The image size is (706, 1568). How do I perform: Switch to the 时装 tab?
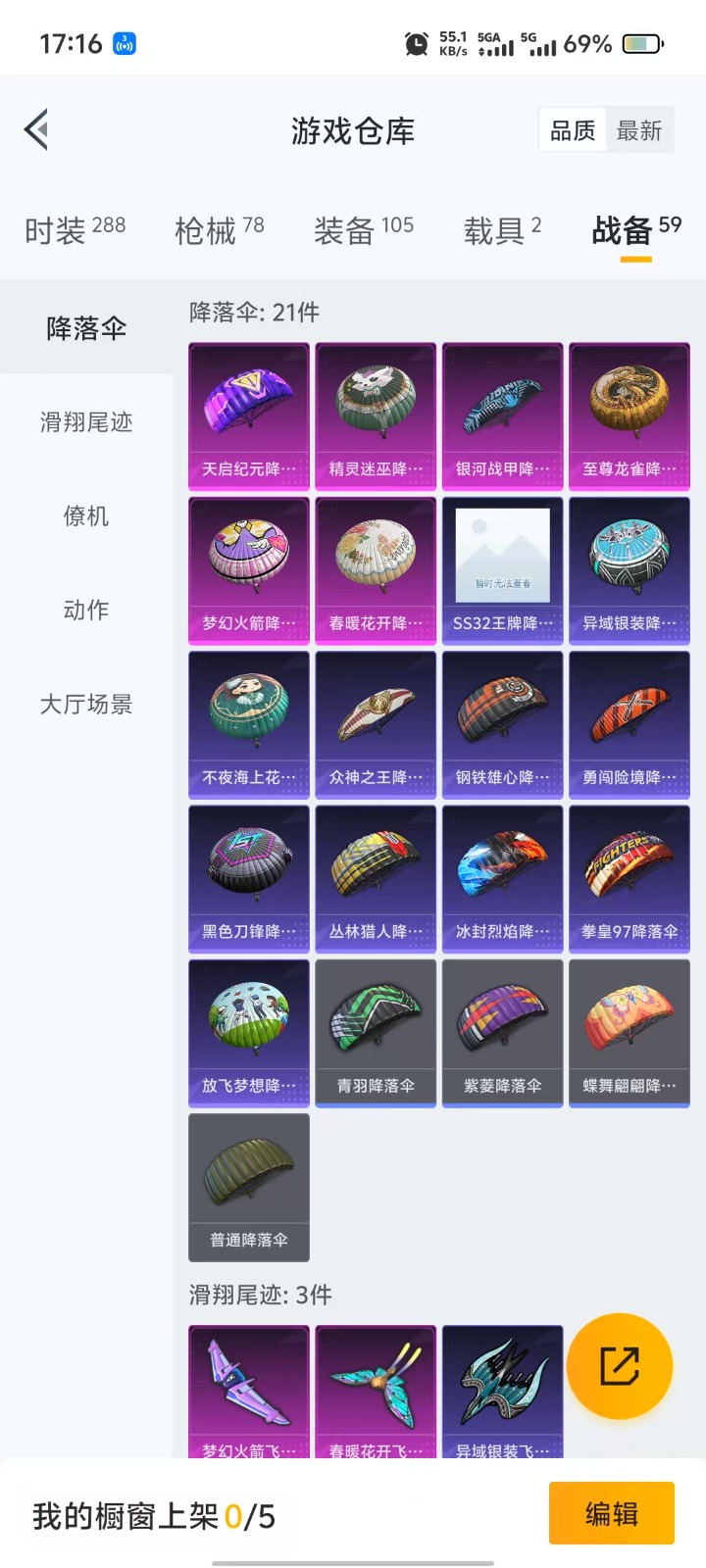[75, 230]
